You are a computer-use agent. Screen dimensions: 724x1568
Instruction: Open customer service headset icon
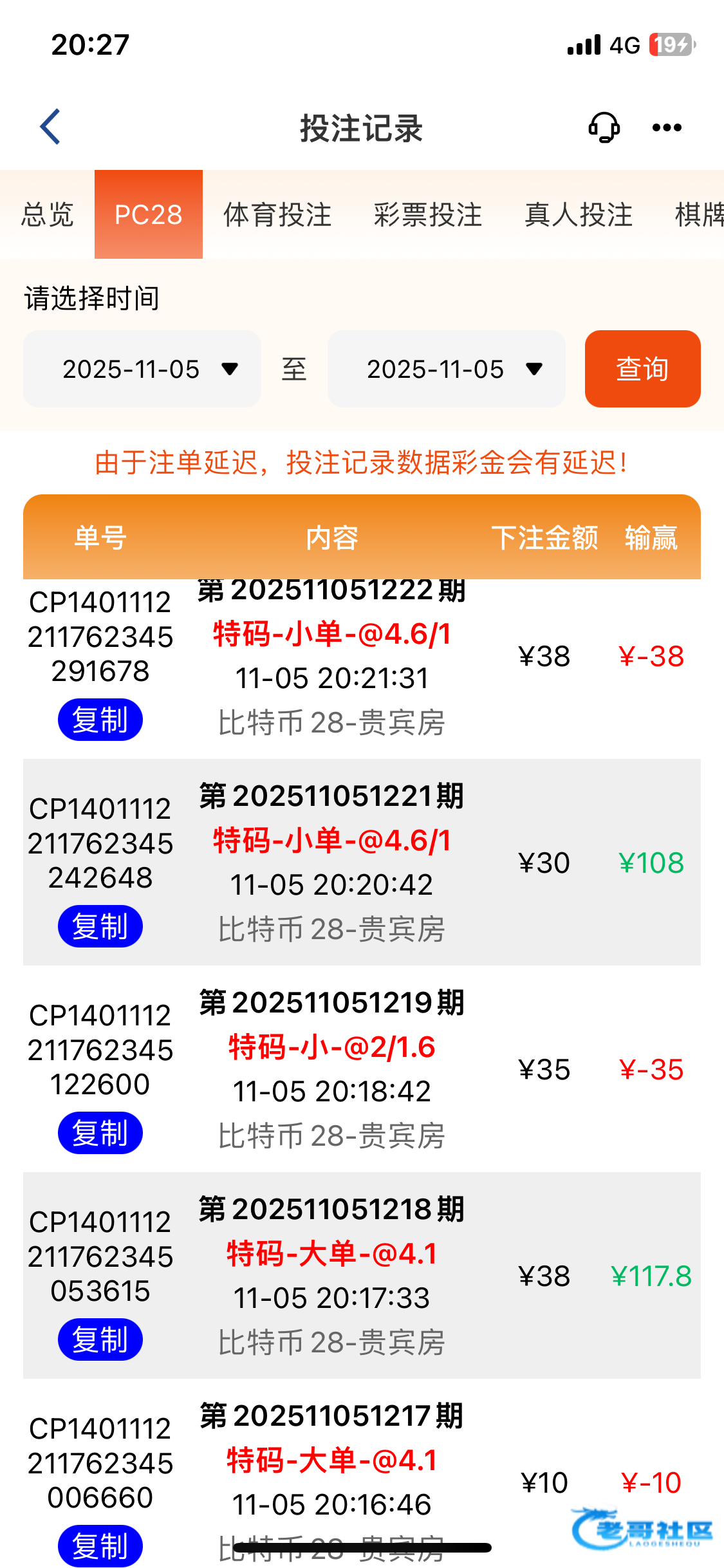coord(604,127)
